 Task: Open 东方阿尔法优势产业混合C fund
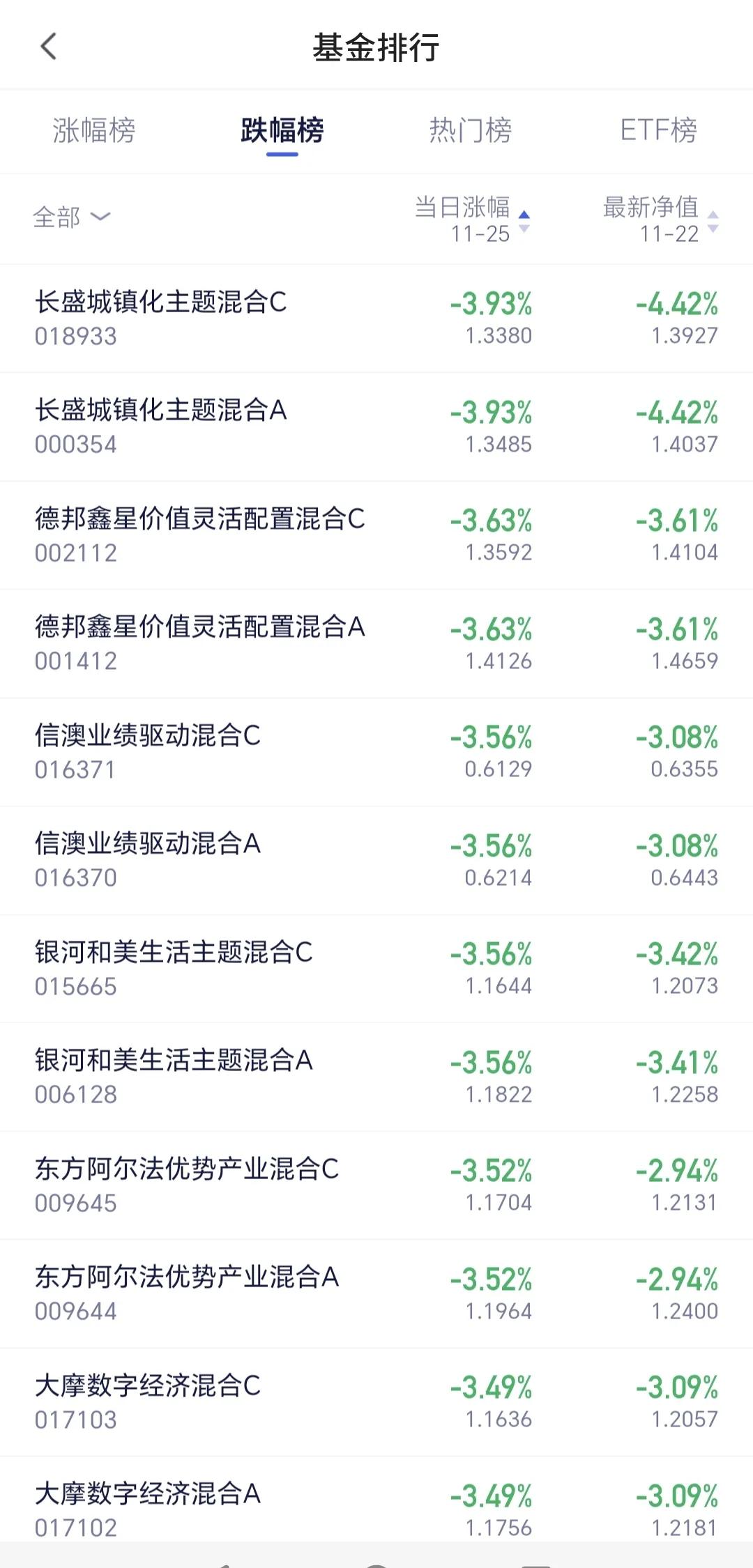(x=376, y=1185)
